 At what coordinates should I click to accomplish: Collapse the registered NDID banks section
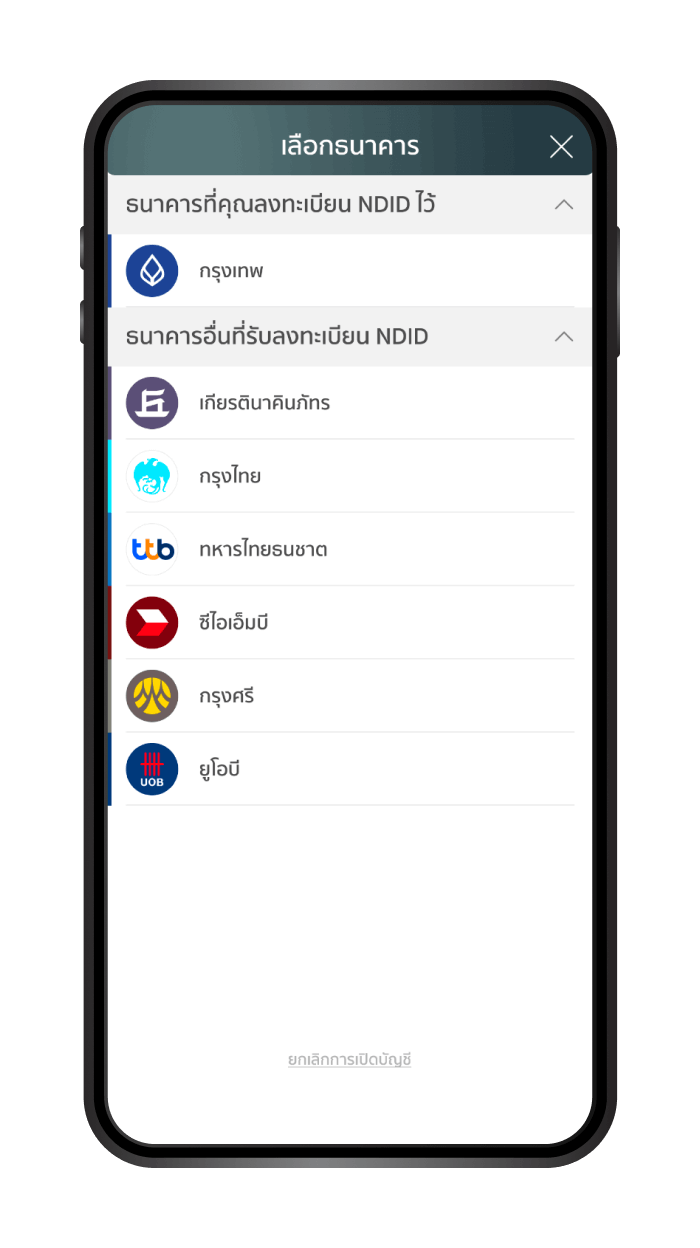click(x=563, y=205)
